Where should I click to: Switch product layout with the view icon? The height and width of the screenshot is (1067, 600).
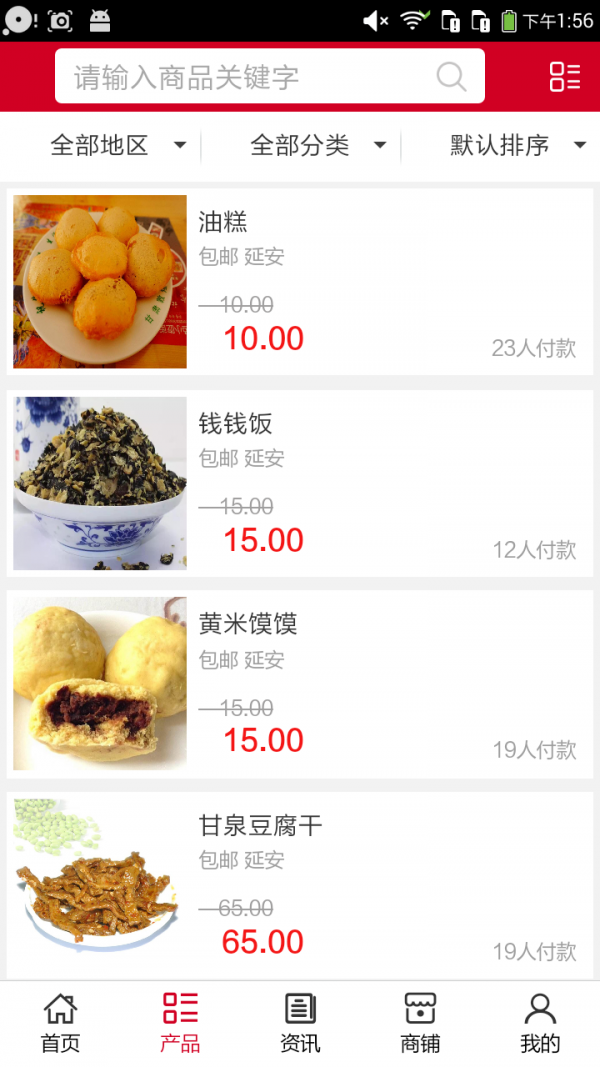564,77
